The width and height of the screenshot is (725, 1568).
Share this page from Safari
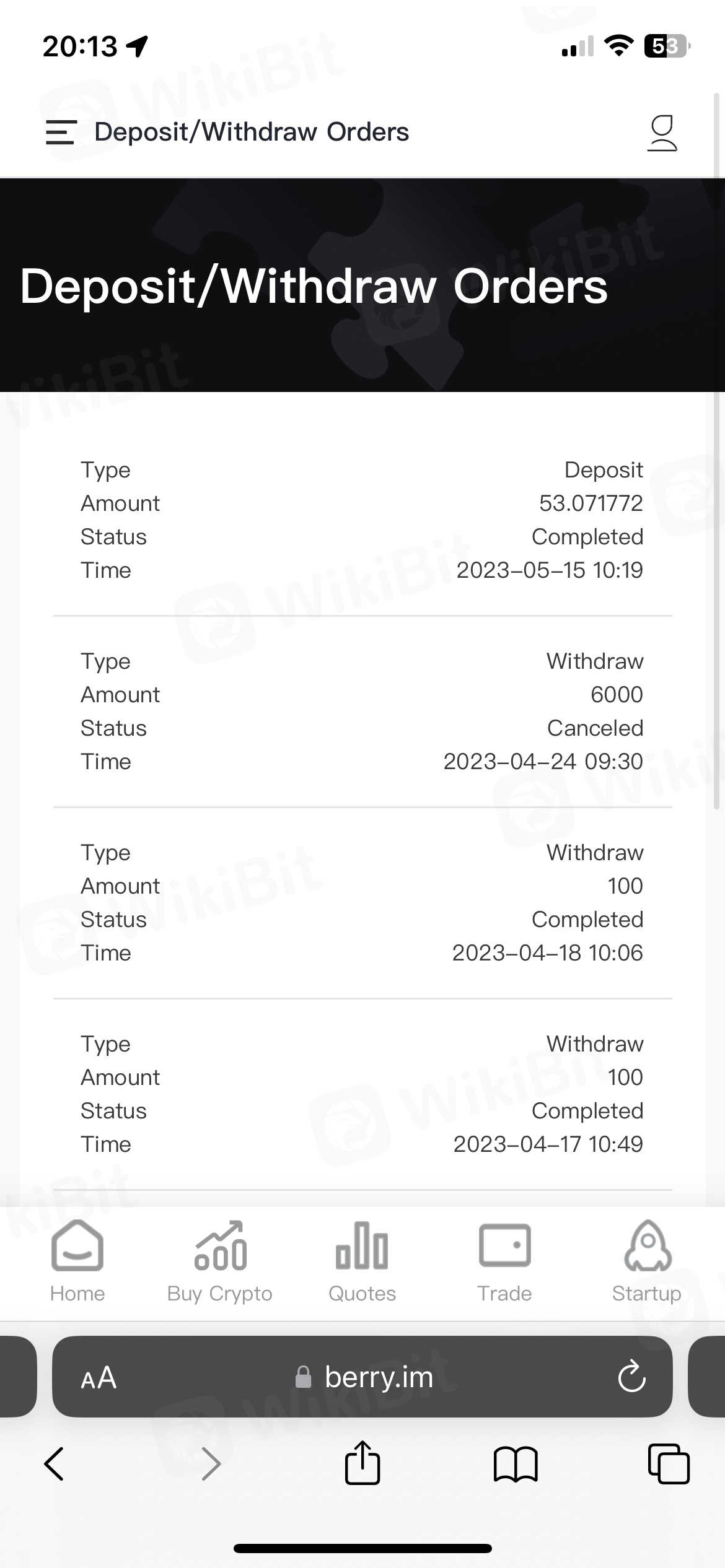pos(362,1463)
